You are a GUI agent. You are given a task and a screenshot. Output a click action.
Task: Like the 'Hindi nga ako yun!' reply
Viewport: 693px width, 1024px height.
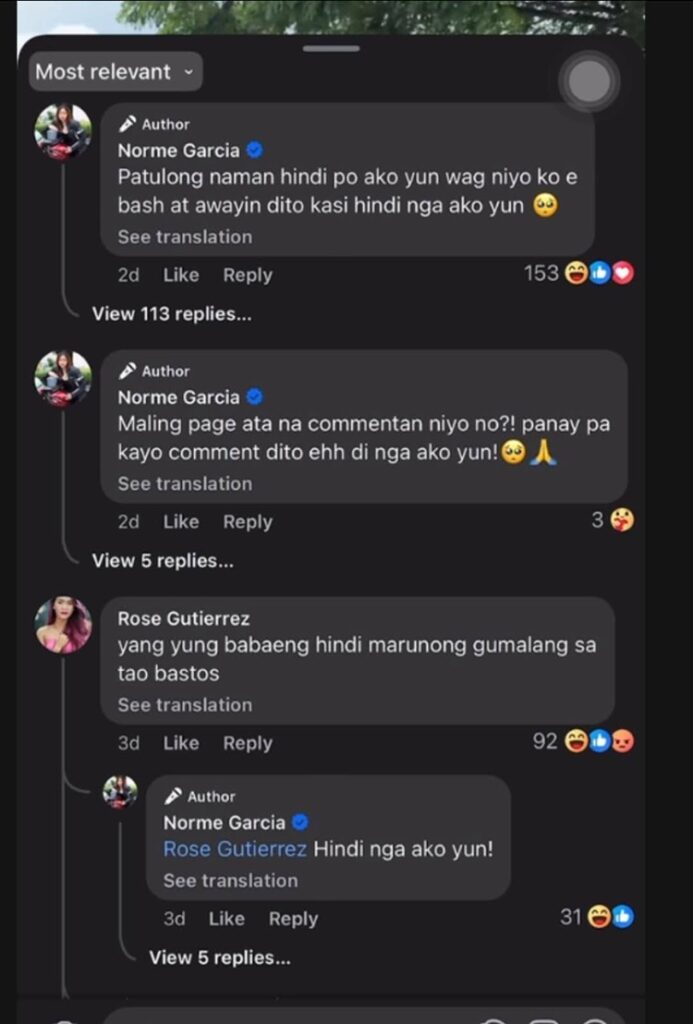click(226, 919)
